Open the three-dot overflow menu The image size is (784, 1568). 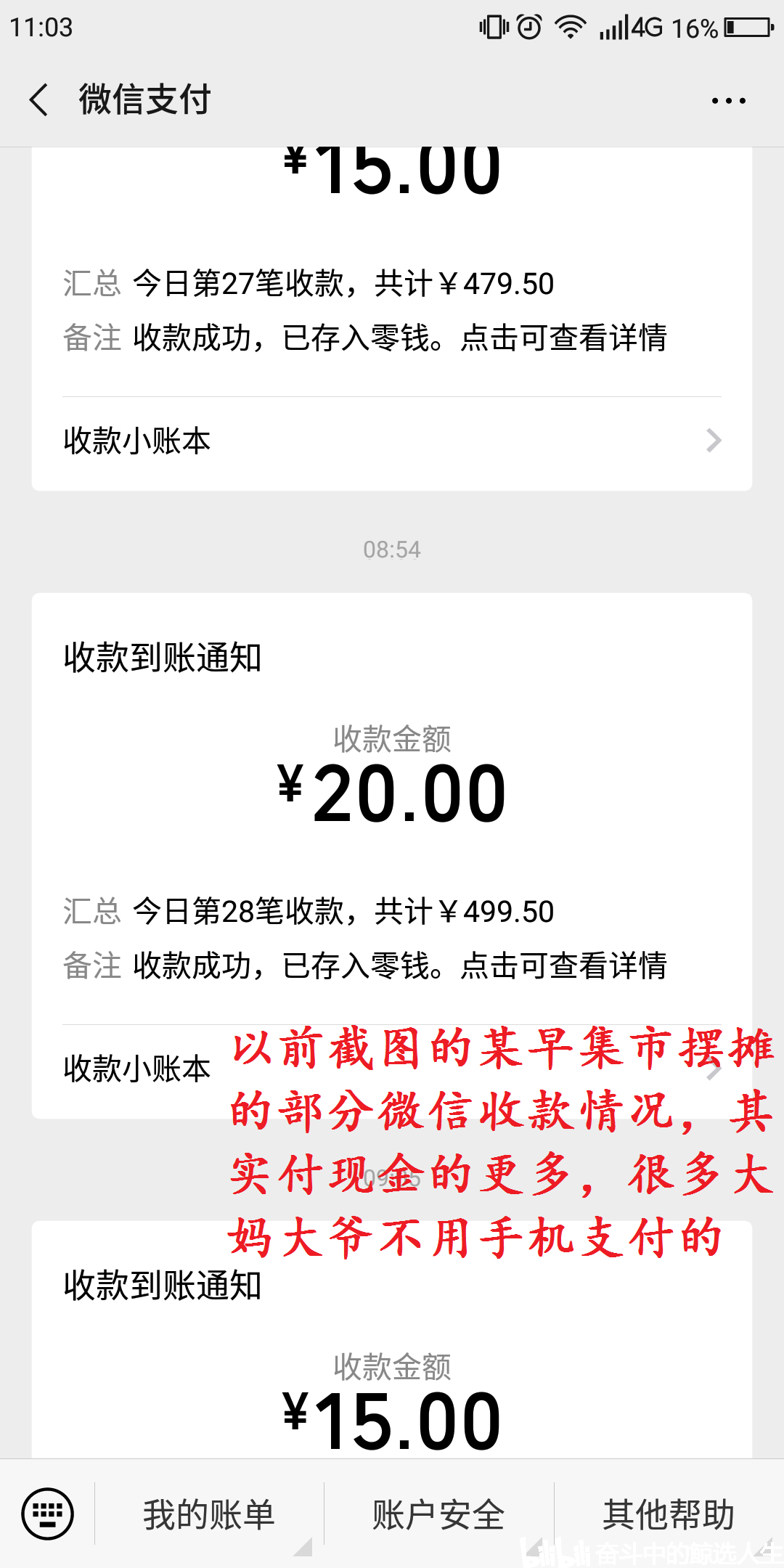coord(728,101)
